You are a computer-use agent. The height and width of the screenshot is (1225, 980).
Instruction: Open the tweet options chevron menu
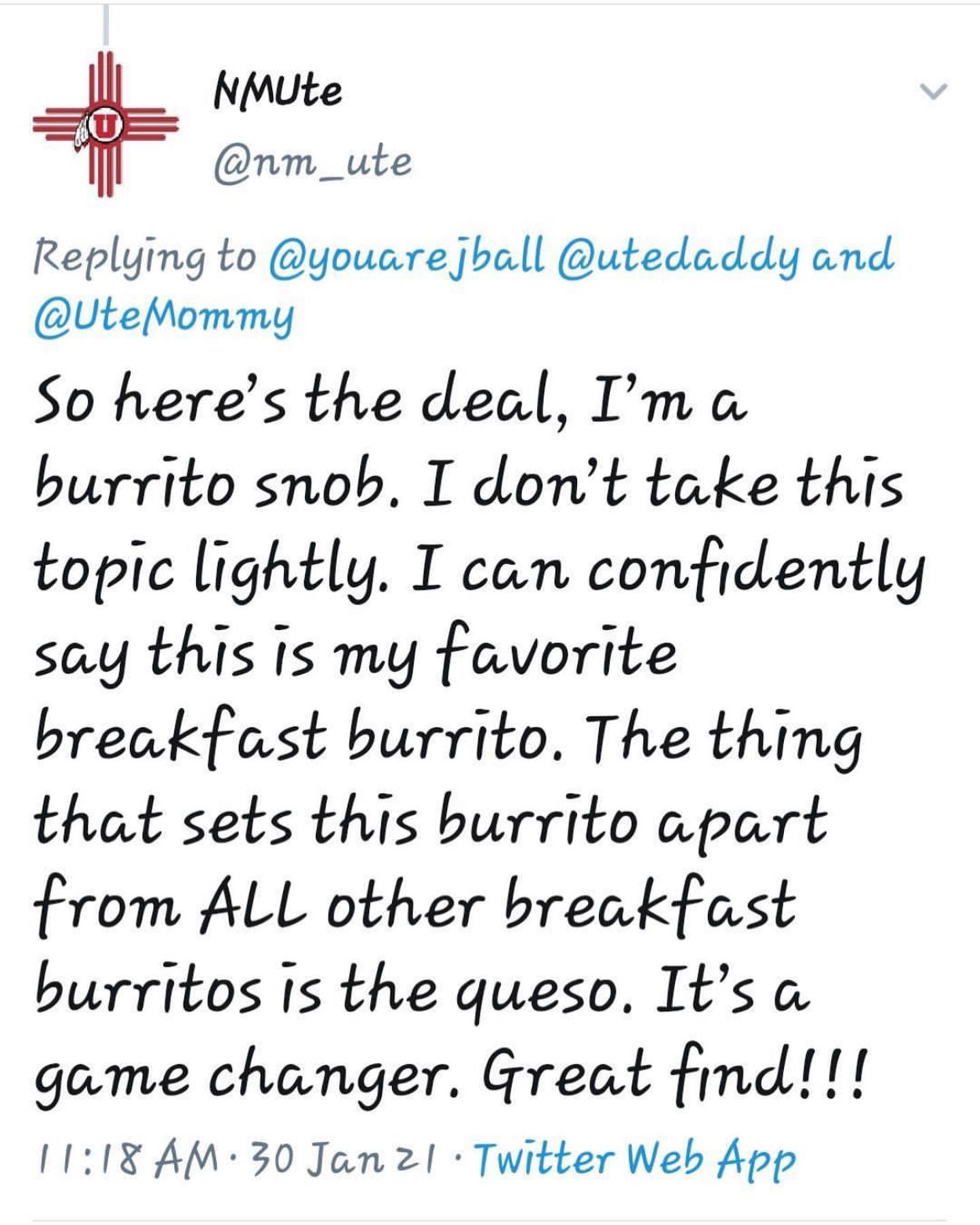point(932,91)
